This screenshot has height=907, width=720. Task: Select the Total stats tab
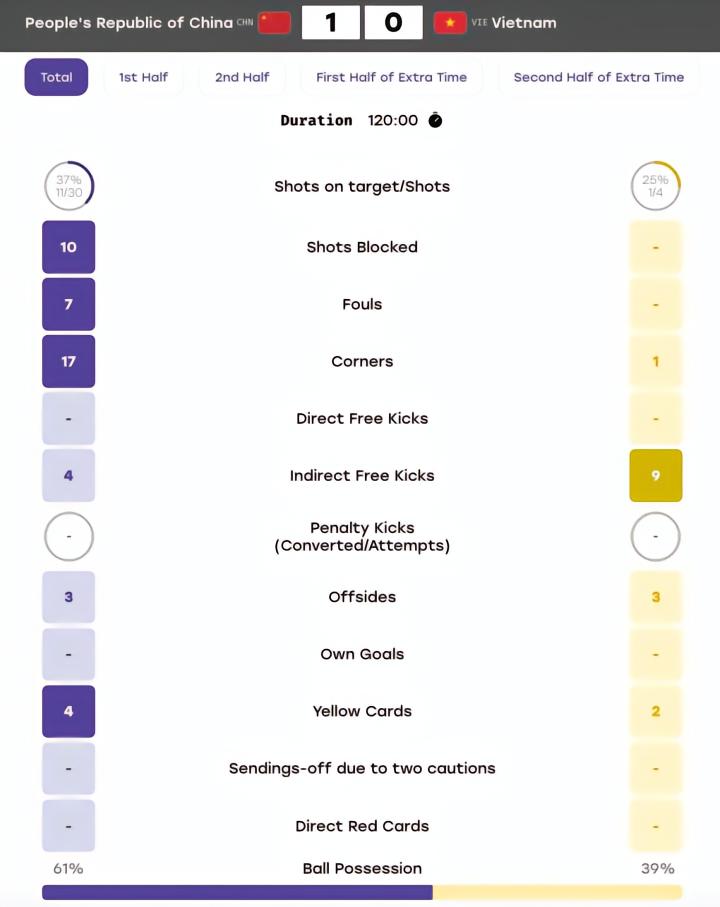[x=56, y=77]
